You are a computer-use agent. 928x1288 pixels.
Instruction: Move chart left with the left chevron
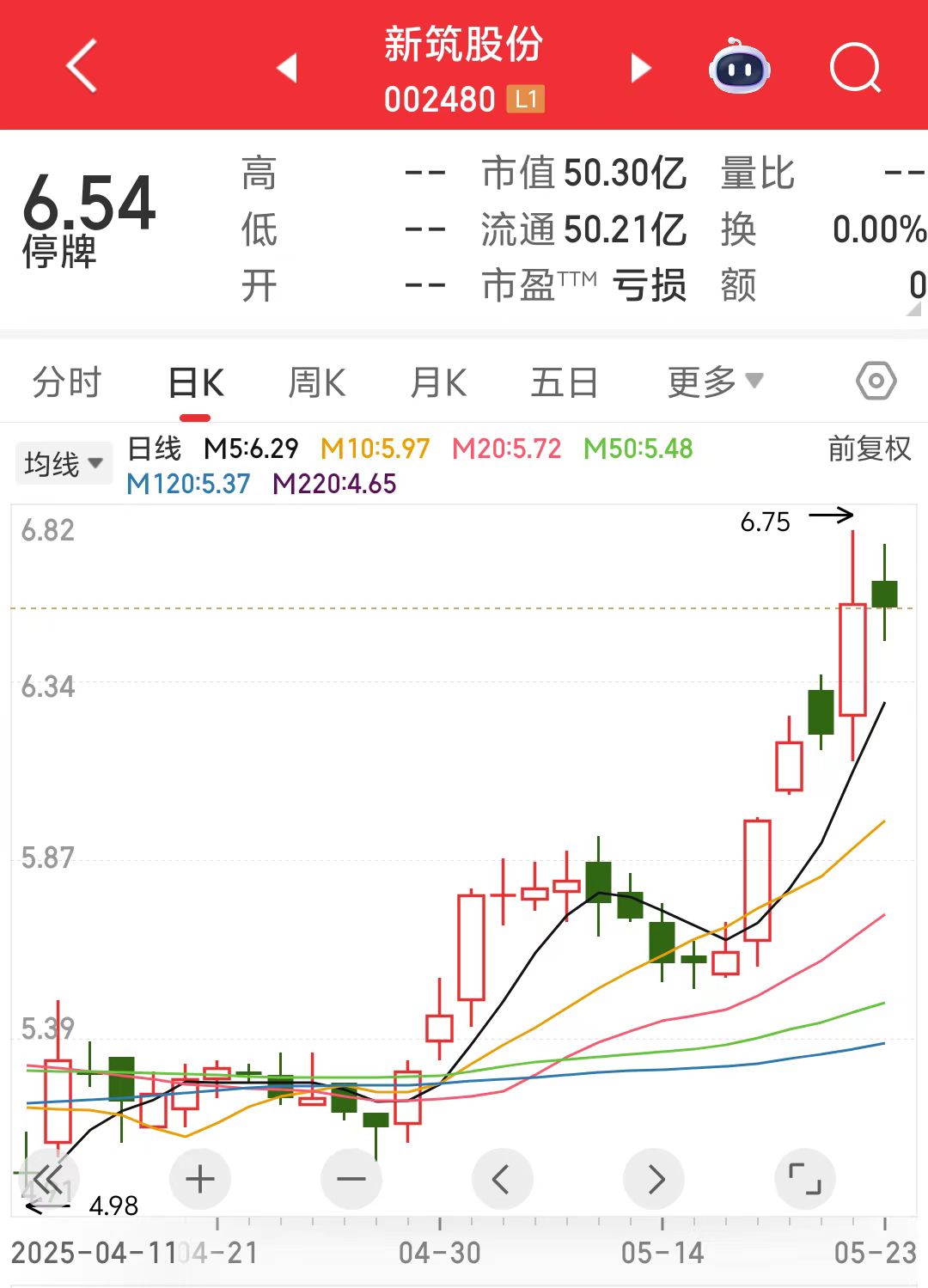click(x=503, y=1179)
